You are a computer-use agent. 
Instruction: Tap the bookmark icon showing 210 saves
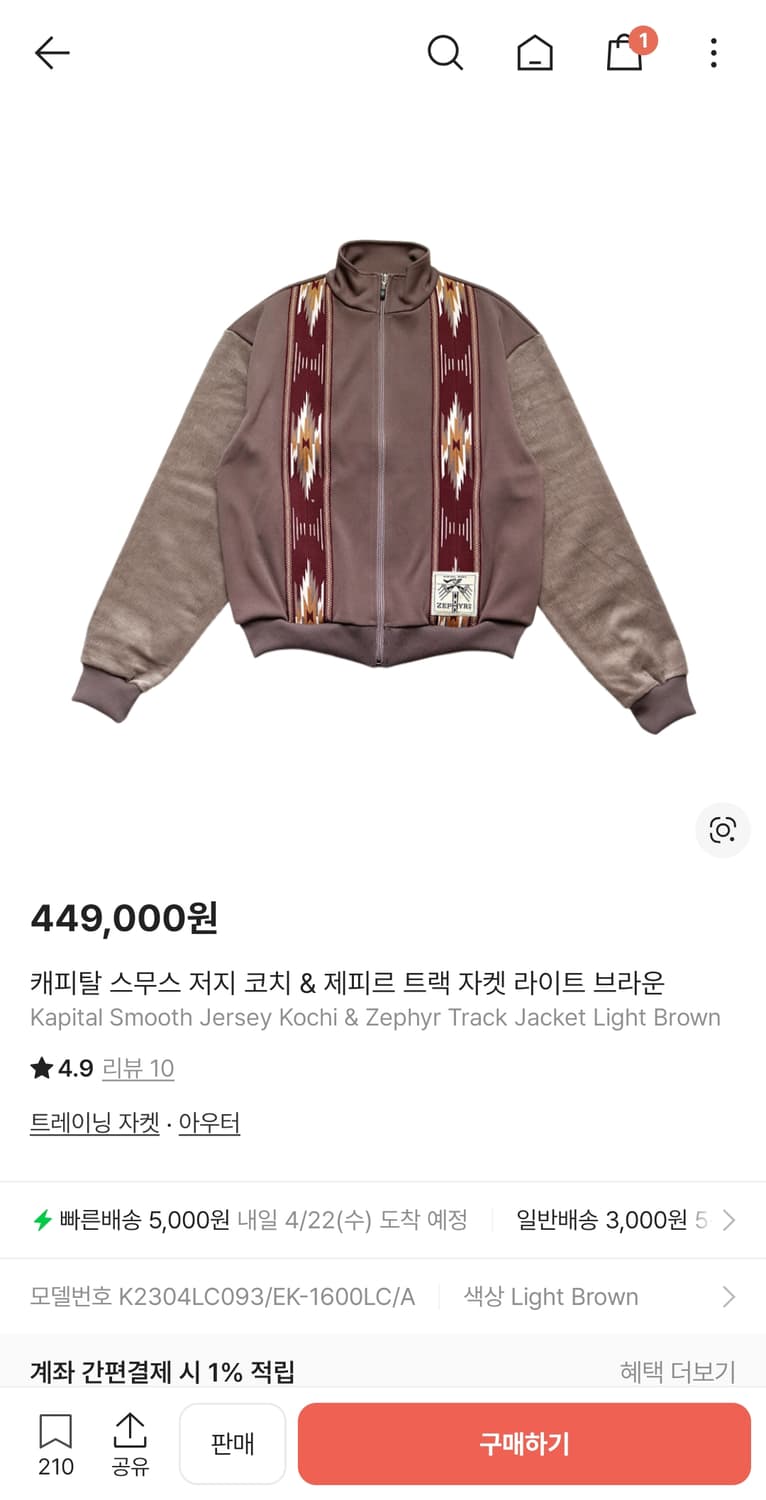(56, 1443)
